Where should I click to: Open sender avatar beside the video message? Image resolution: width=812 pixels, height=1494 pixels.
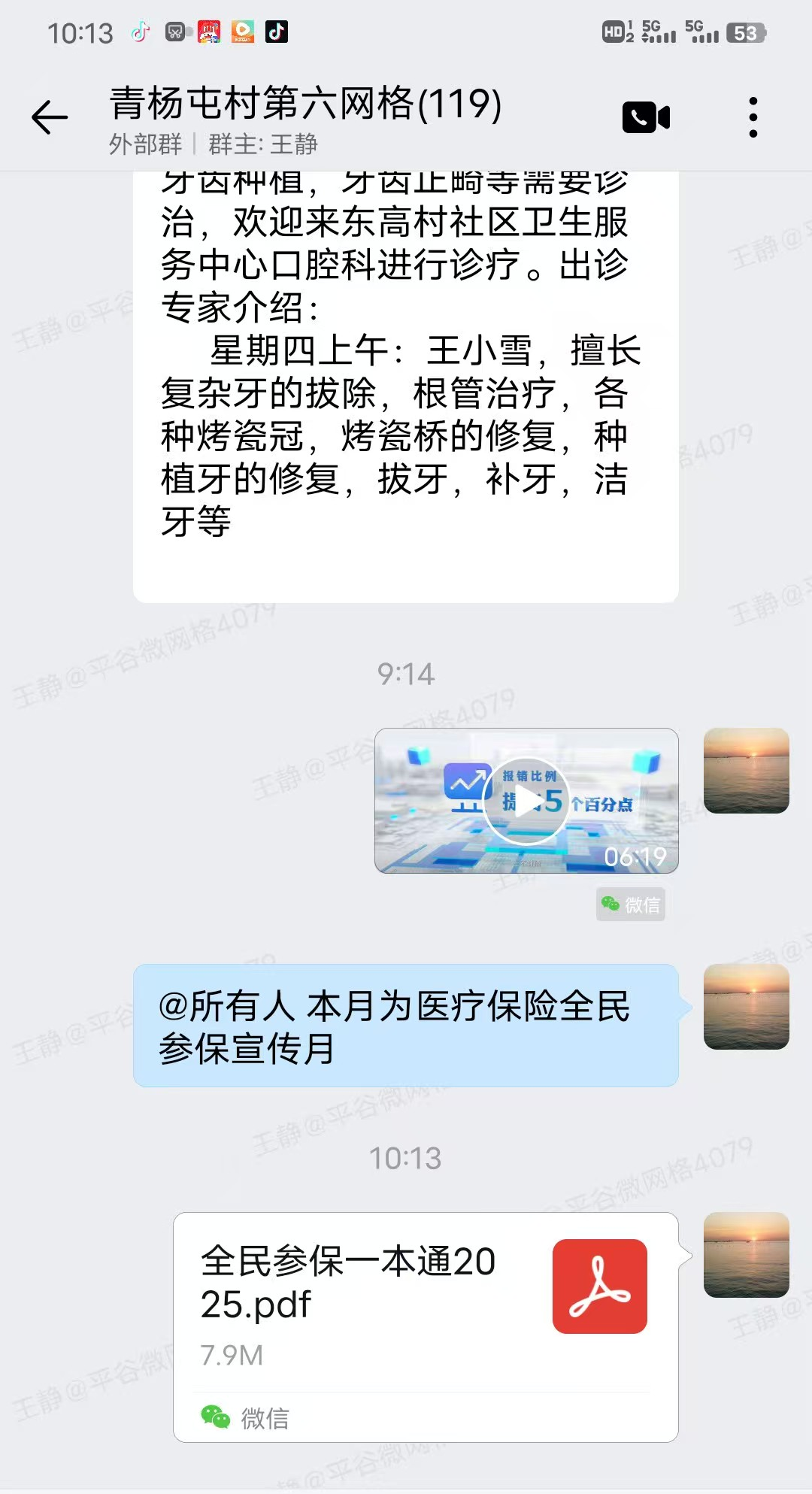(x=746, y=771)
